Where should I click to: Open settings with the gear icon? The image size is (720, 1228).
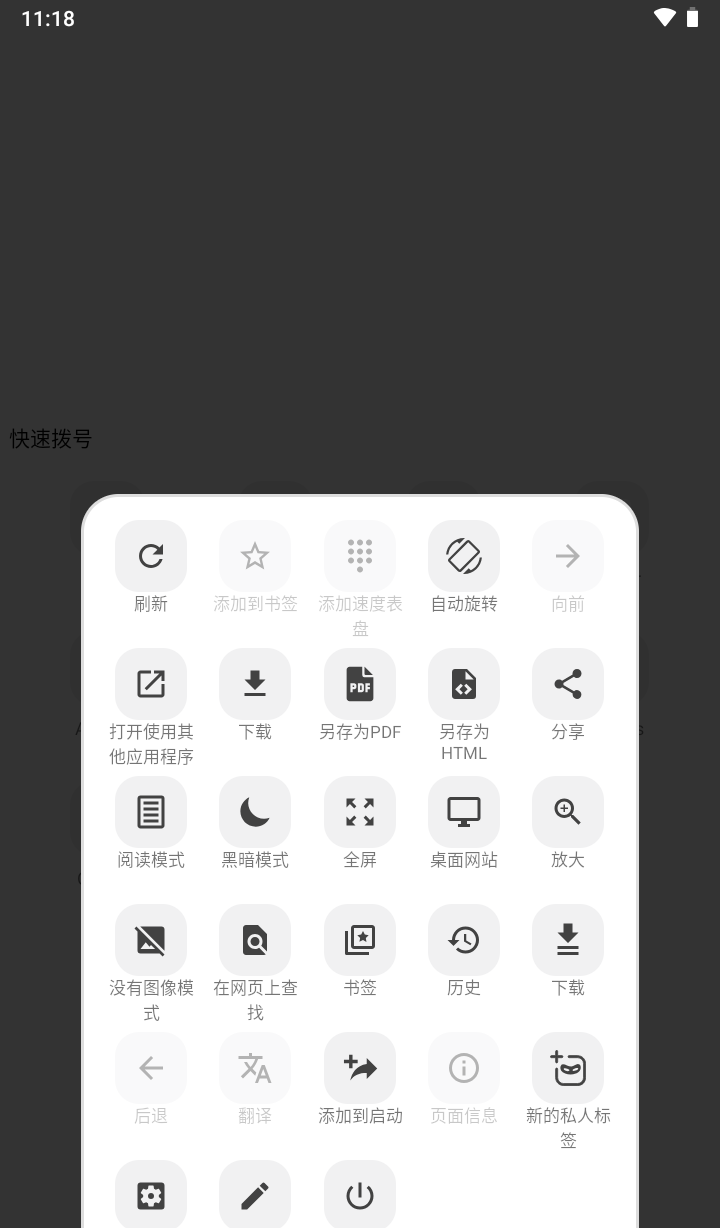(151, 1195)
